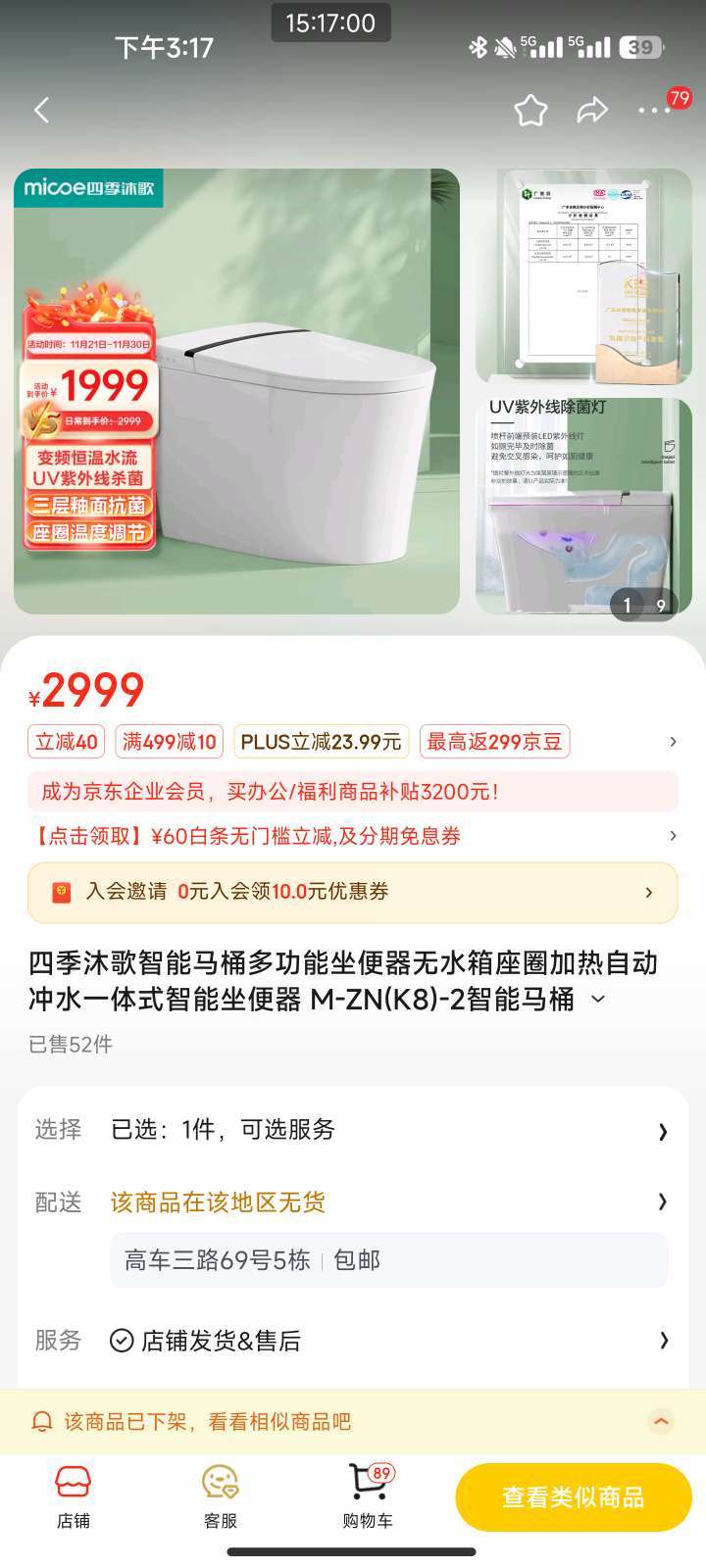Open the 服务 store shipping row

click(x=353, y=1341)
